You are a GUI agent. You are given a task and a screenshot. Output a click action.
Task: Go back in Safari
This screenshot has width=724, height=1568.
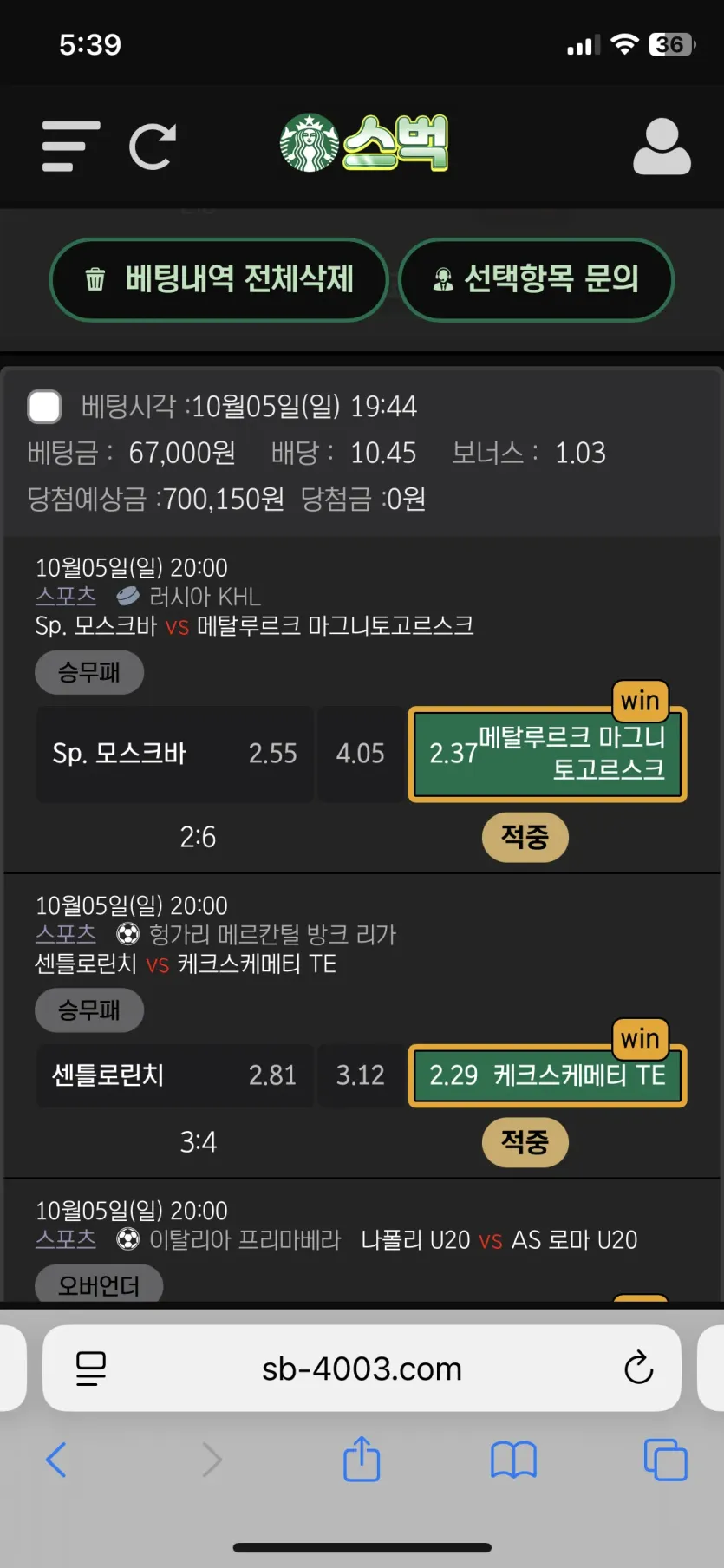coord(56,1460)
